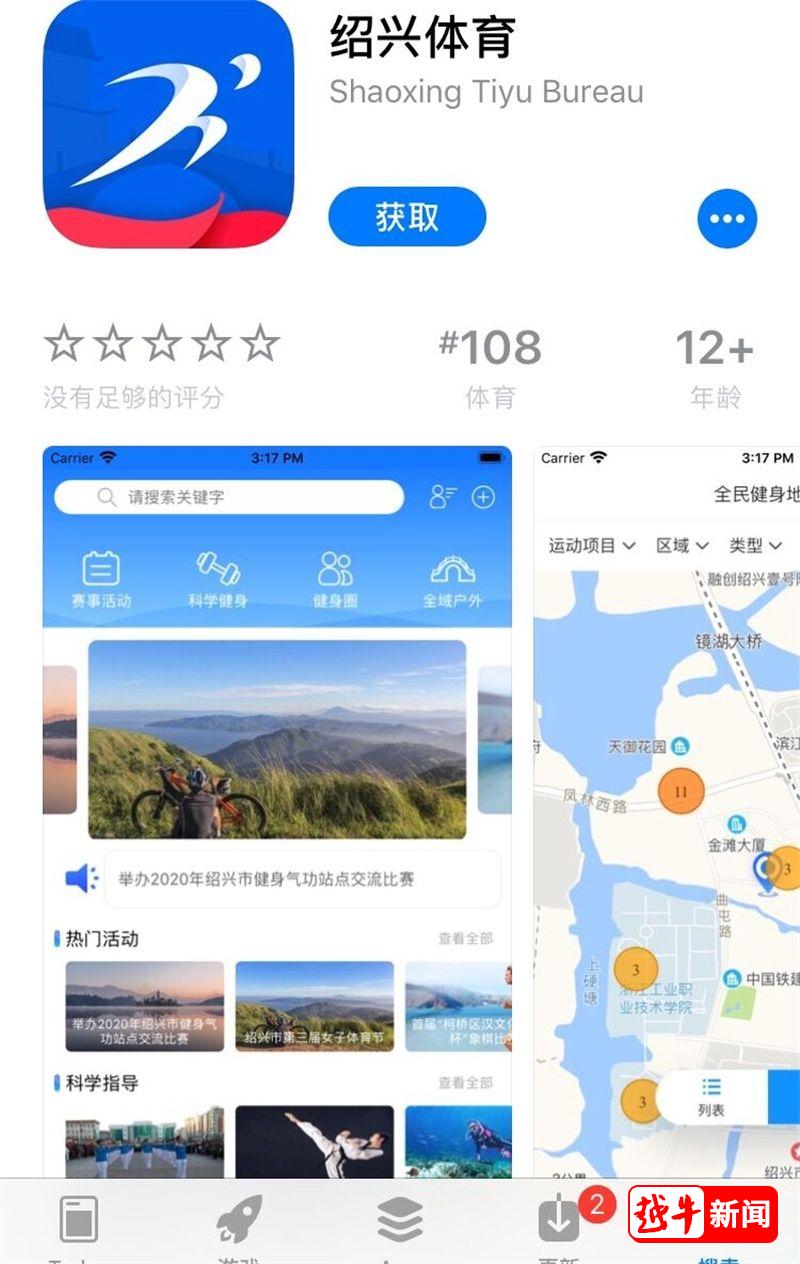Tap 获取 to download 绍兴体育
This screenshot has height=1264, width=800.
[407, 217]
